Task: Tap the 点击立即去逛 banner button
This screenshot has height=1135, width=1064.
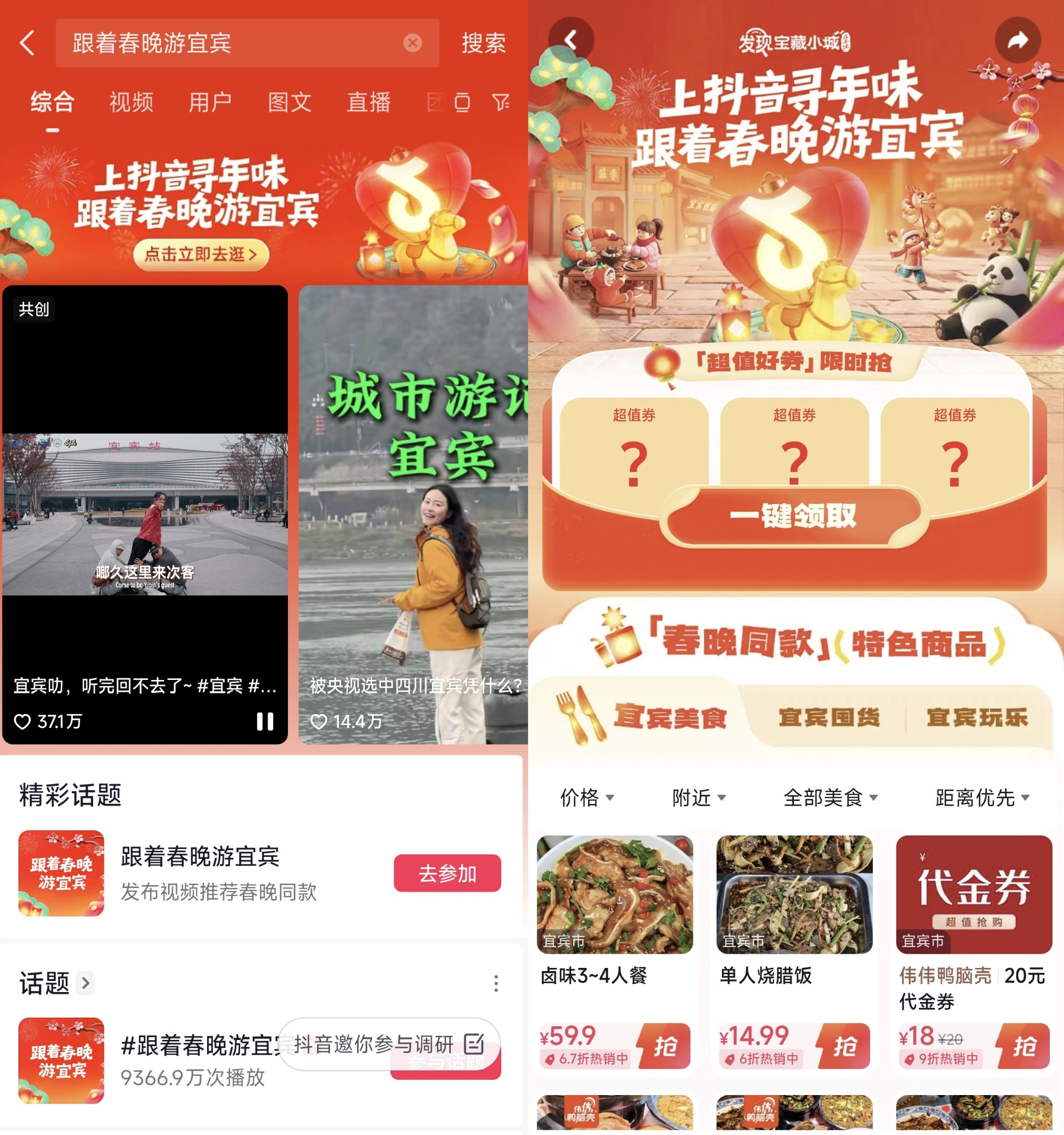Action: pos(200,254)
